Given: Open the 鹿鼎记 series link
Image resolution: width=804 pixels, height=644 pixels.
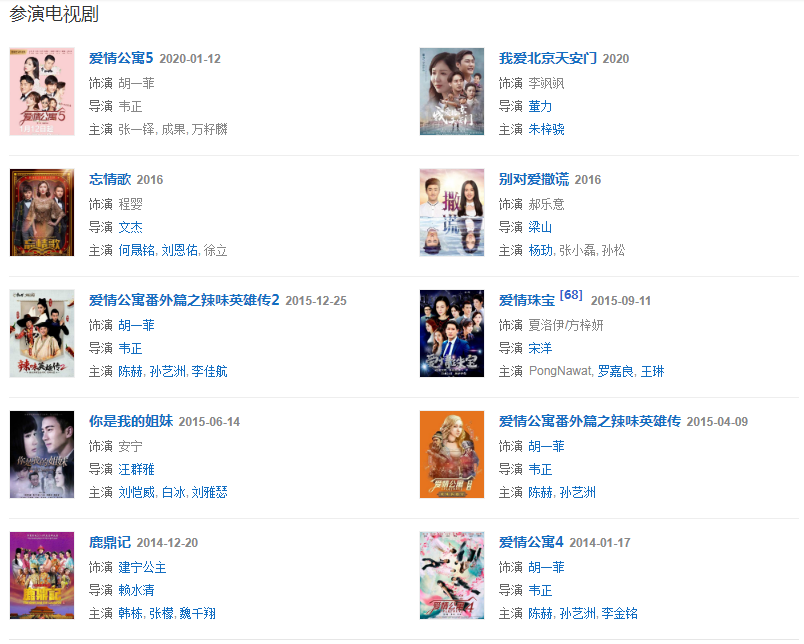Looking at the screenshot, I should click(x=110, y=542).
